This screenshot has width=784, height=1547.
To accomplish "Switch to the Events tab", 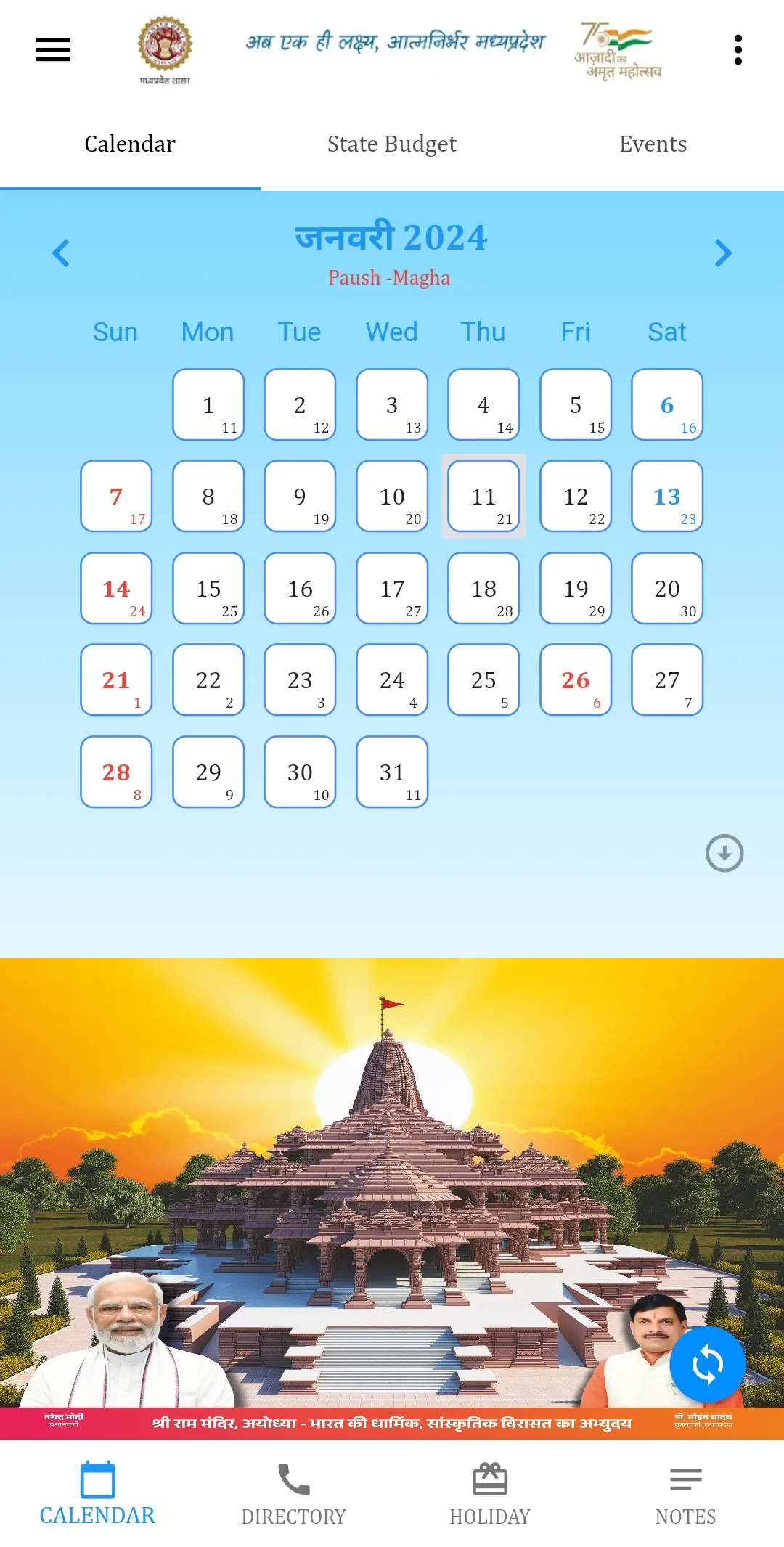I will pos(653,144).
